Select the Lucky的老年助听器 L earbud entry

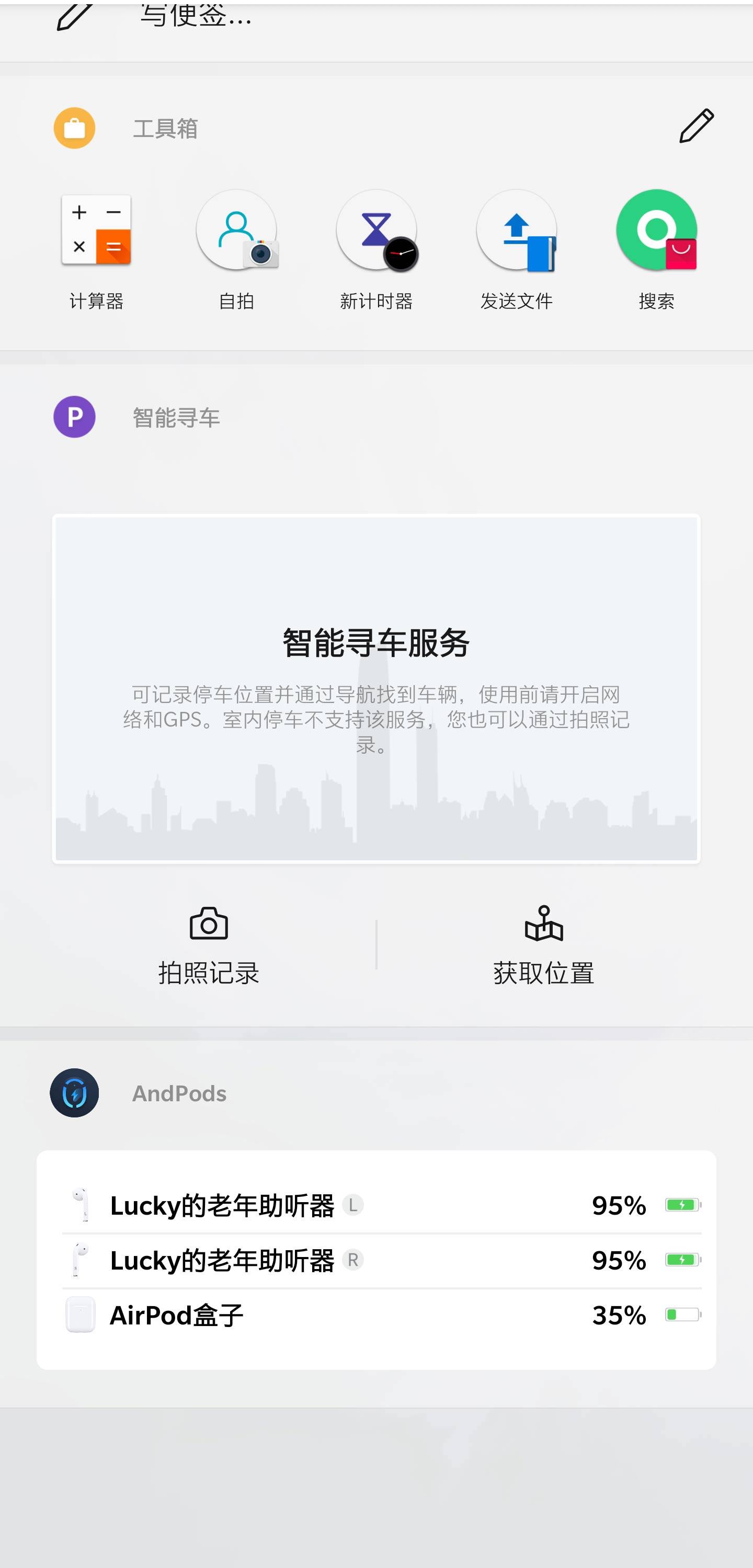pyautogui.click(x=376, y=1205)
